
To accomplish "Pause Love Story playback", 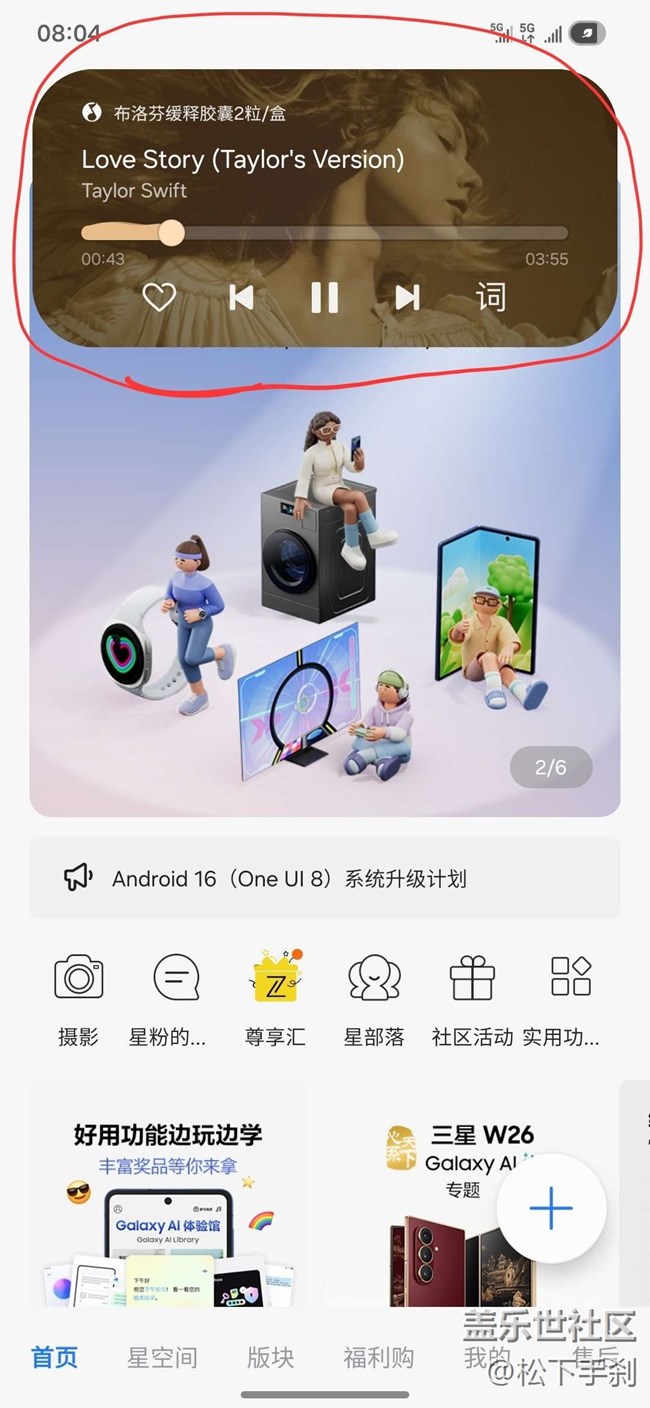I will click(x=324, y=297).
